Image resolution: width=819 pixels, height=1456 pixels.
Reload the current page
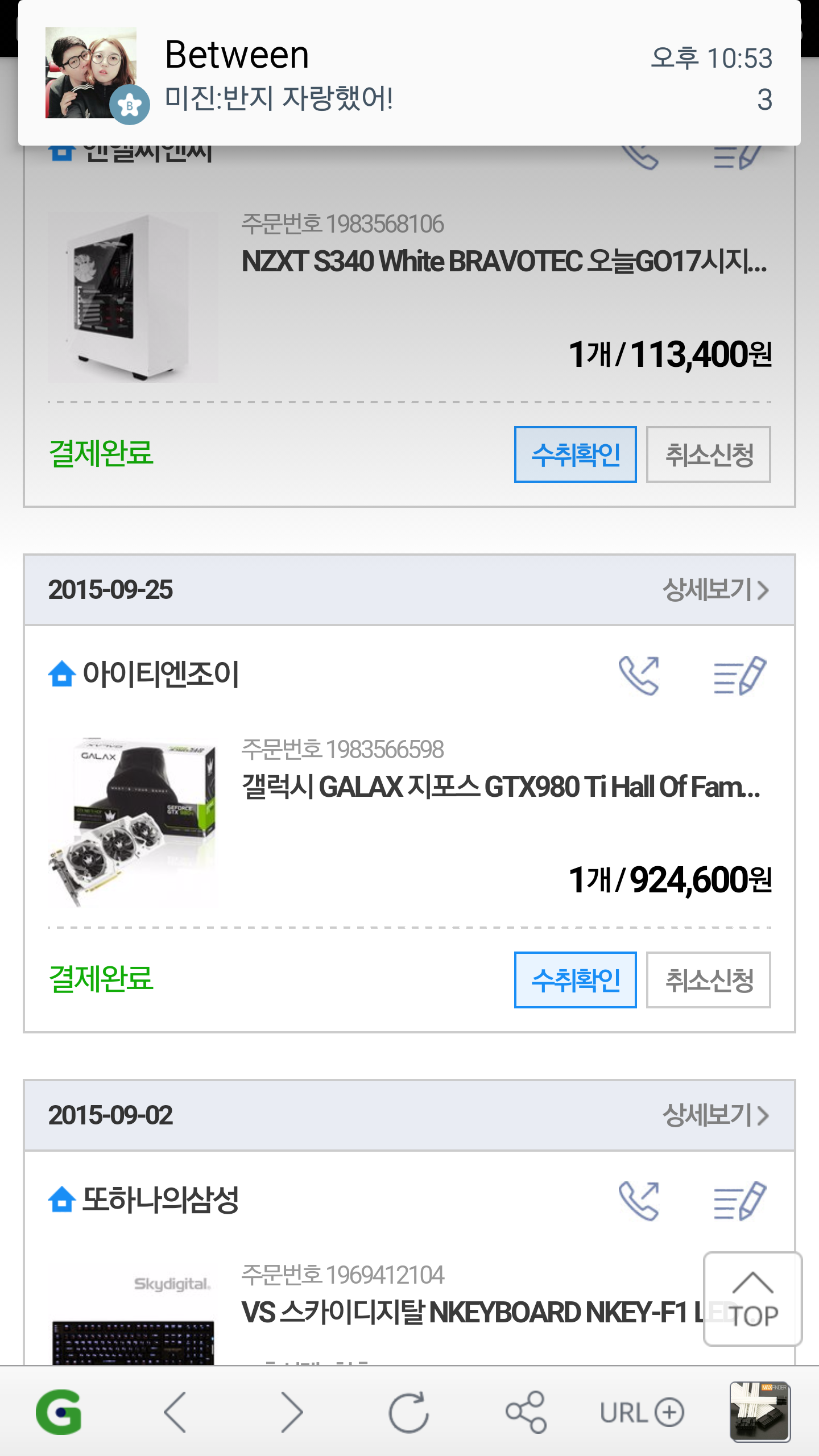tap(408, 1412)
